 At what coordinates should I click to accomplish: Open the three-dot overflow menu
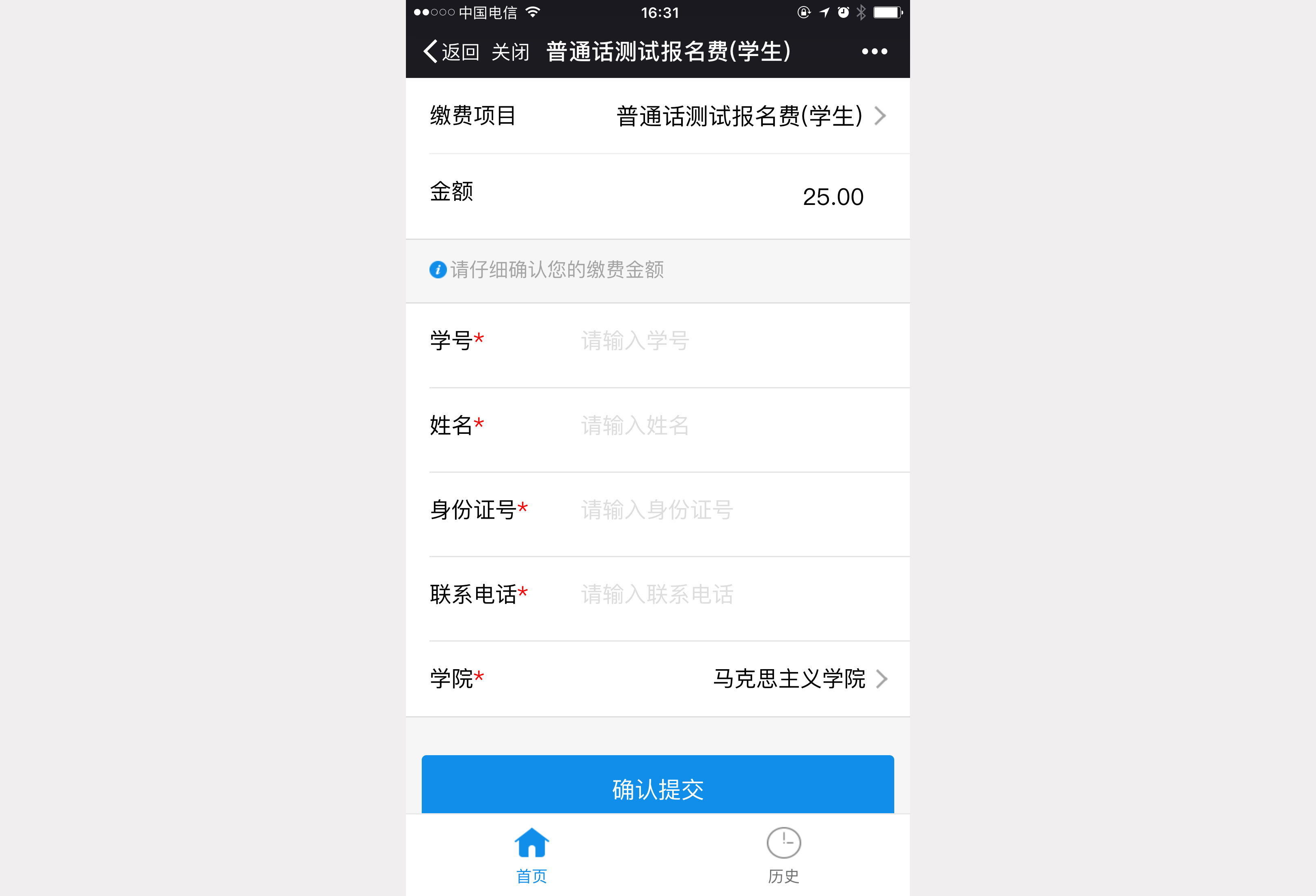[874, 52]
